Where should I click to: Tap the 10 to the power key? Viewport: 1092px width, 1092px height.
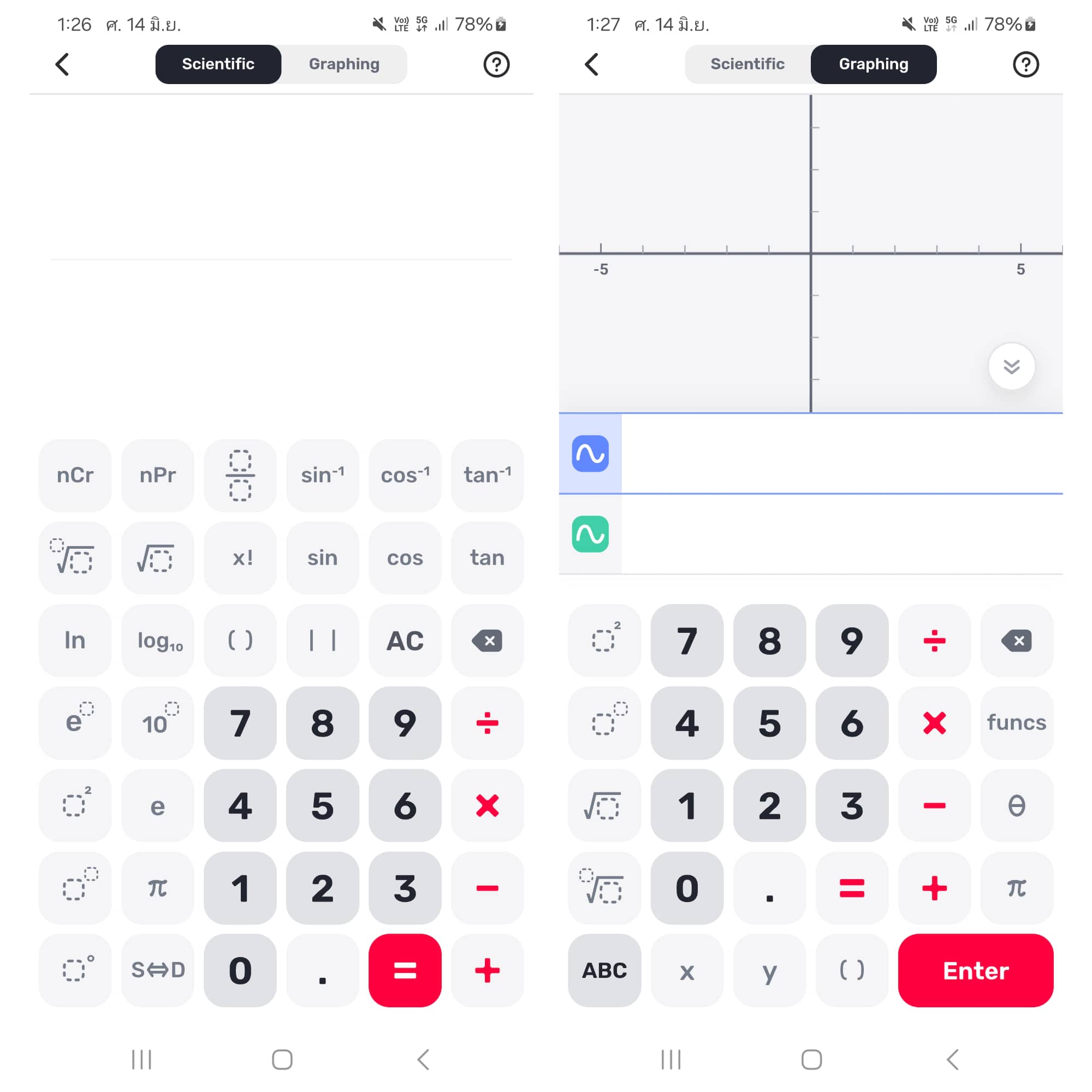click(157, 723)
